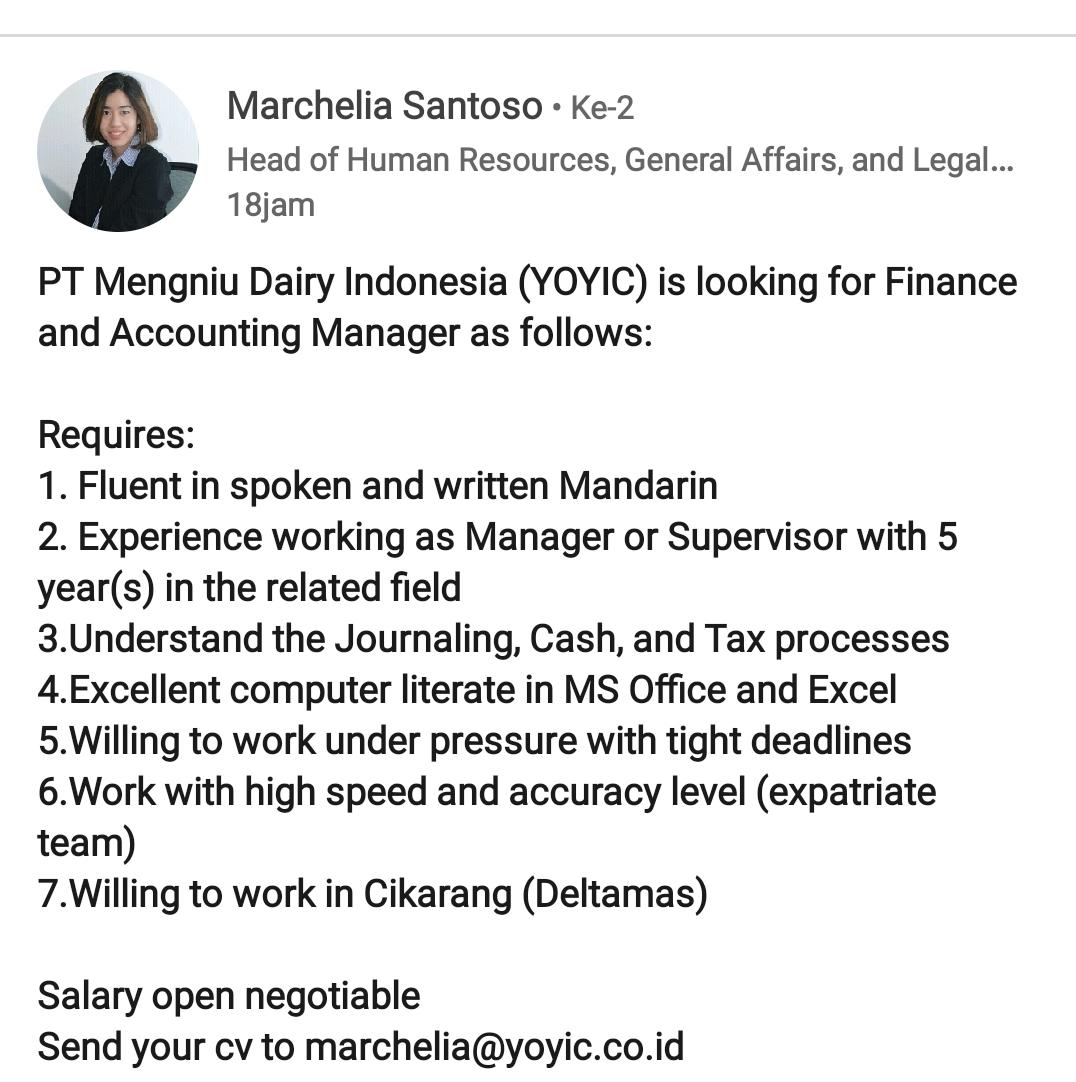The width and height of the screenshot is (1076, 1082).
Task: Open Marchelia Santoso's profile photo
Action: click(118, 151)
